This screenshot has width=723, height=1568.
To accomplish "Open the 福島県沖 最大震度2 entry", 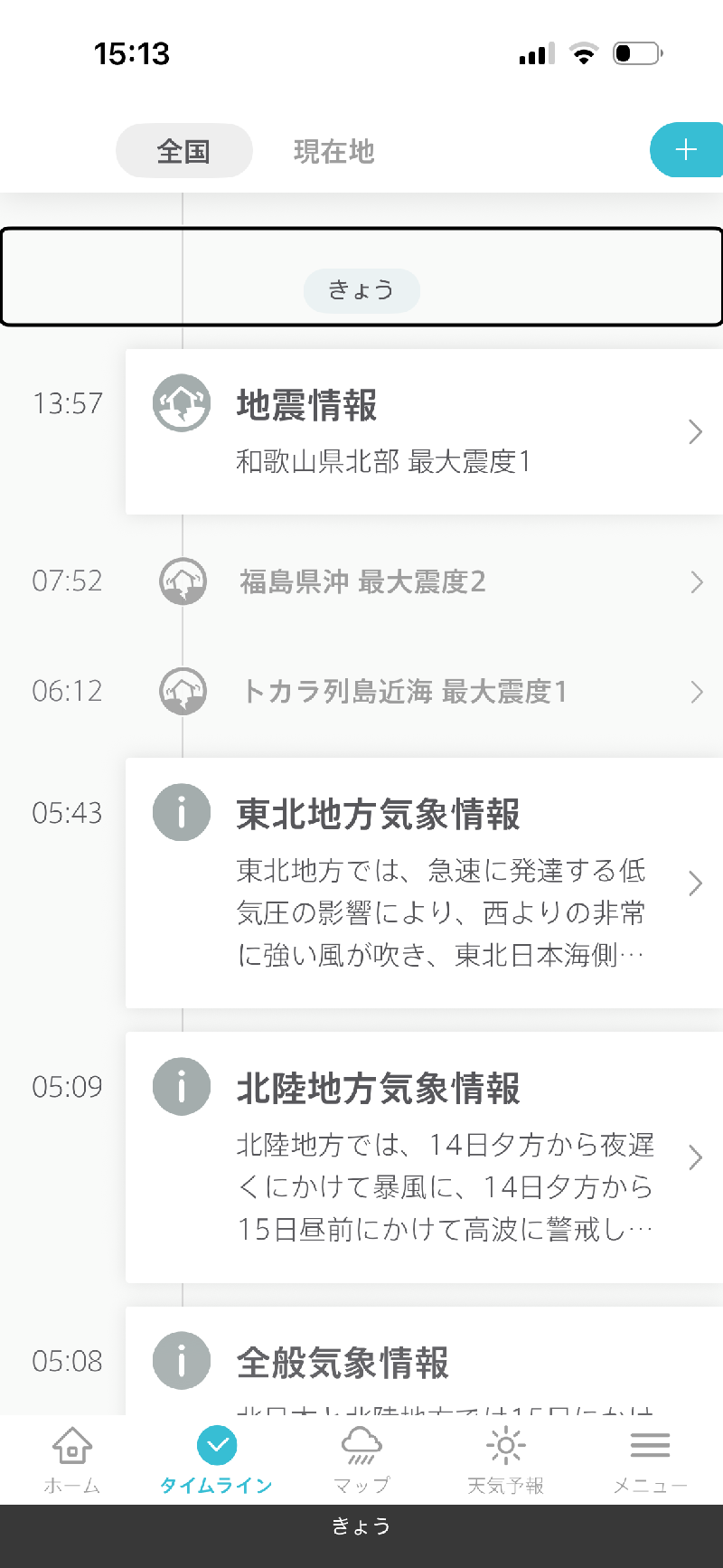I will click(x=423, y=581).
